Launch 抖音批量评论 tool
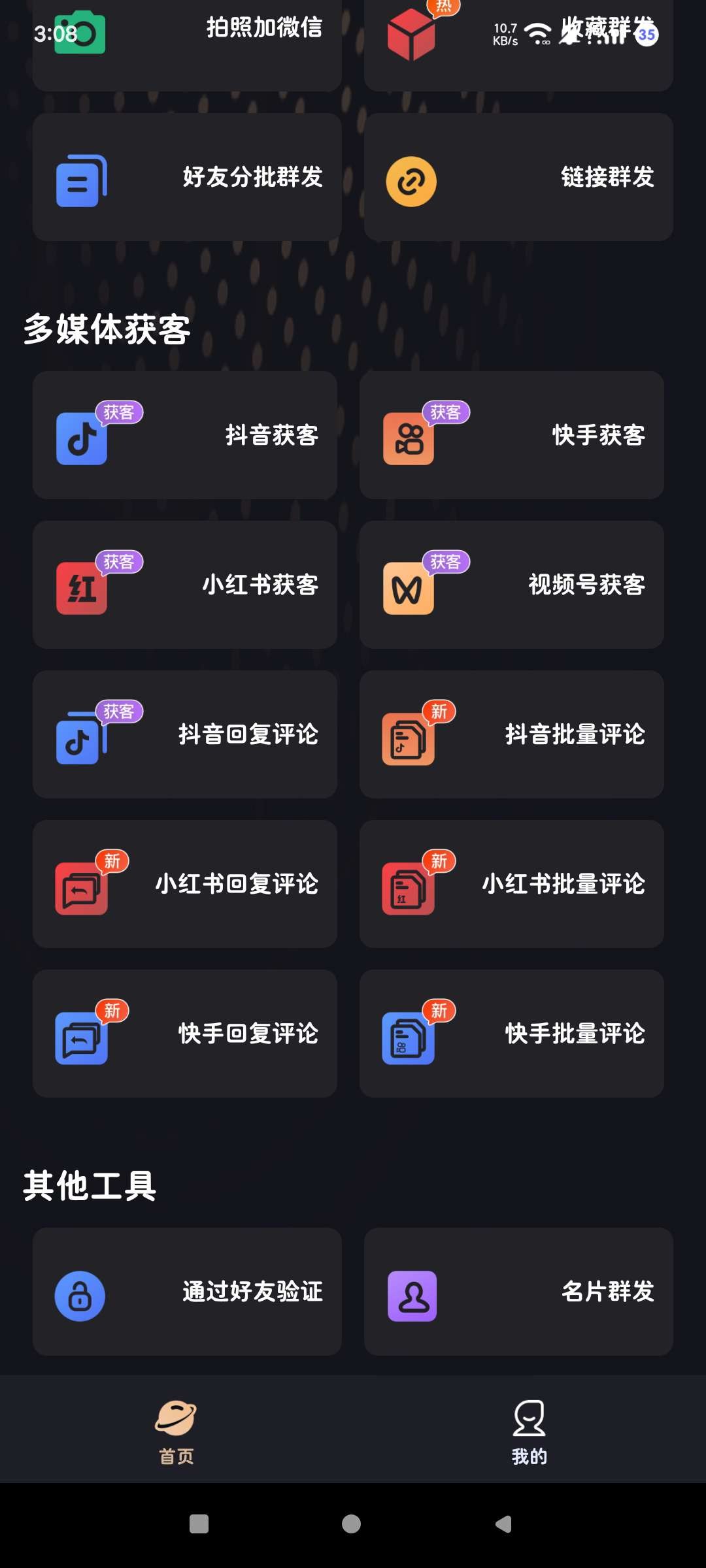The image size is (706, 1568). (x=512, y=734)
